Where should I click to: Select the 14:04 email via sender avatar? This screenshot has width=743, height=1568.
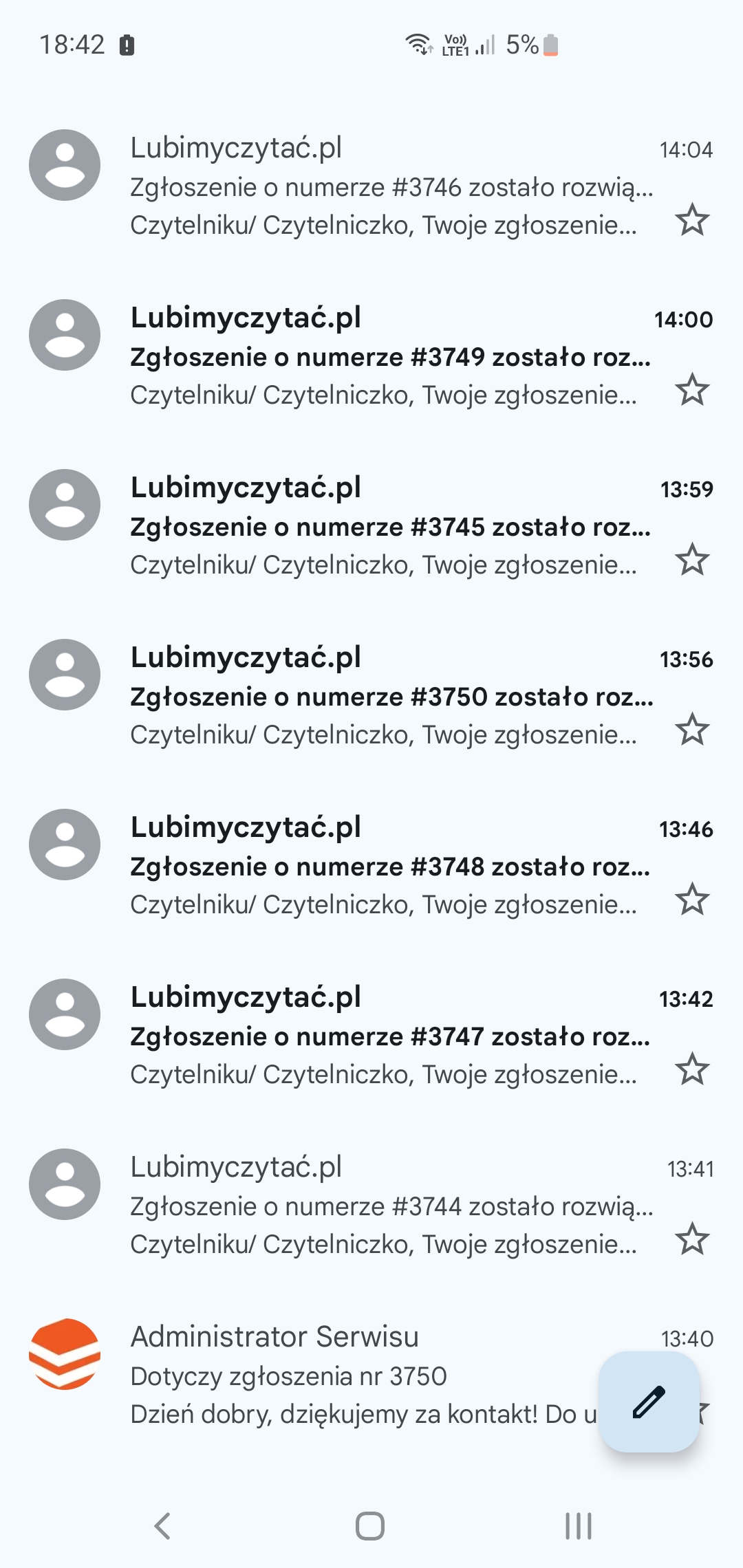click(65, 165)
